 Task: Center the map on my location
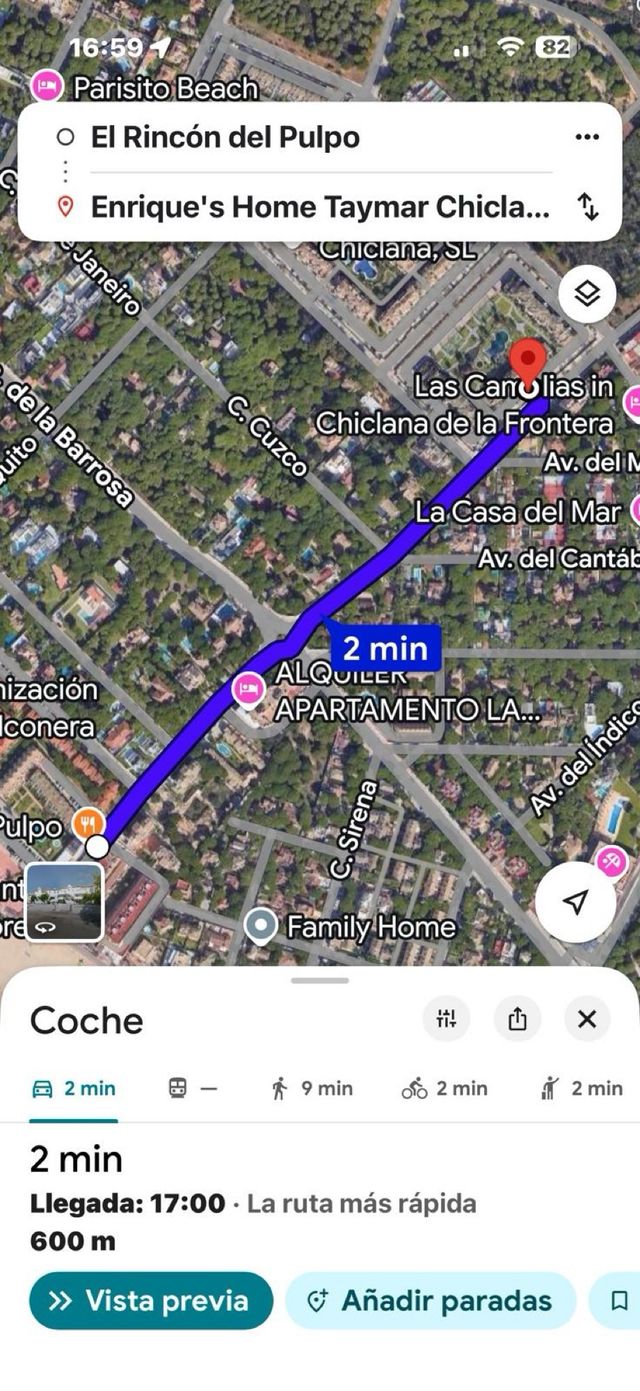pyautogui.click(x=575, y=903)
